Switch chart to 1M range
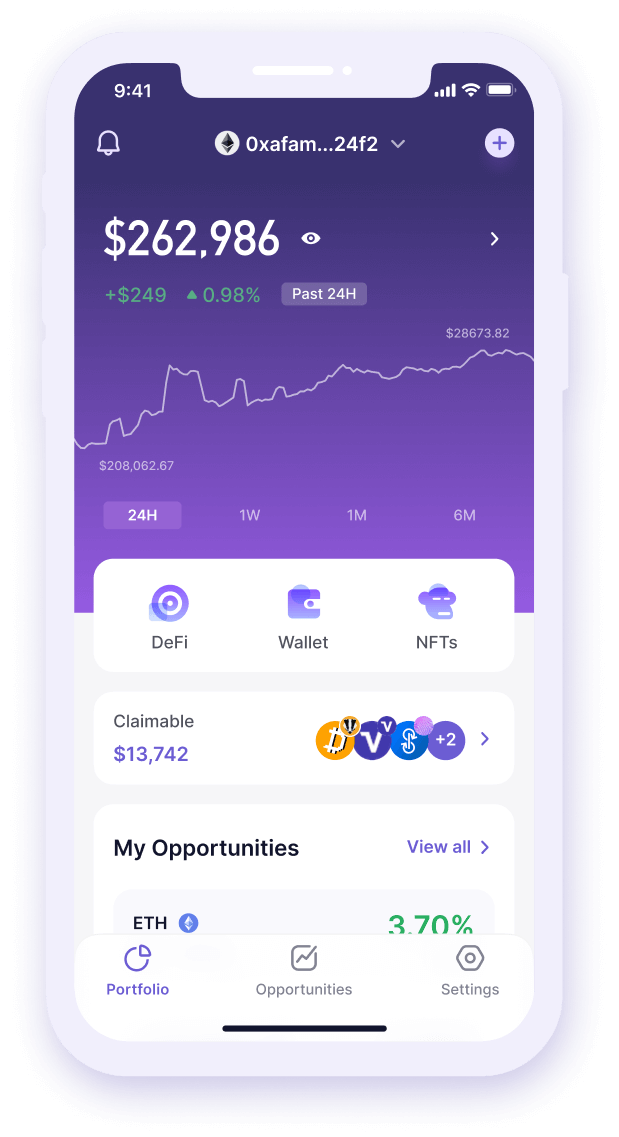619x1137 pixels. coord(357,515)
